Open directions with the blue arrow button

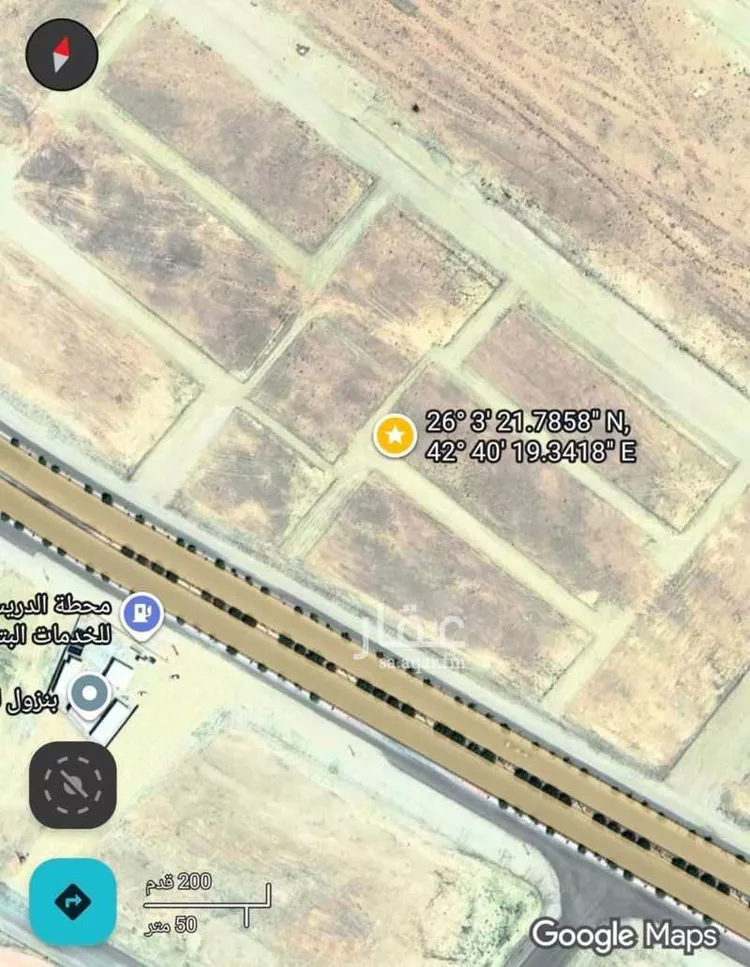click(72, 901)
